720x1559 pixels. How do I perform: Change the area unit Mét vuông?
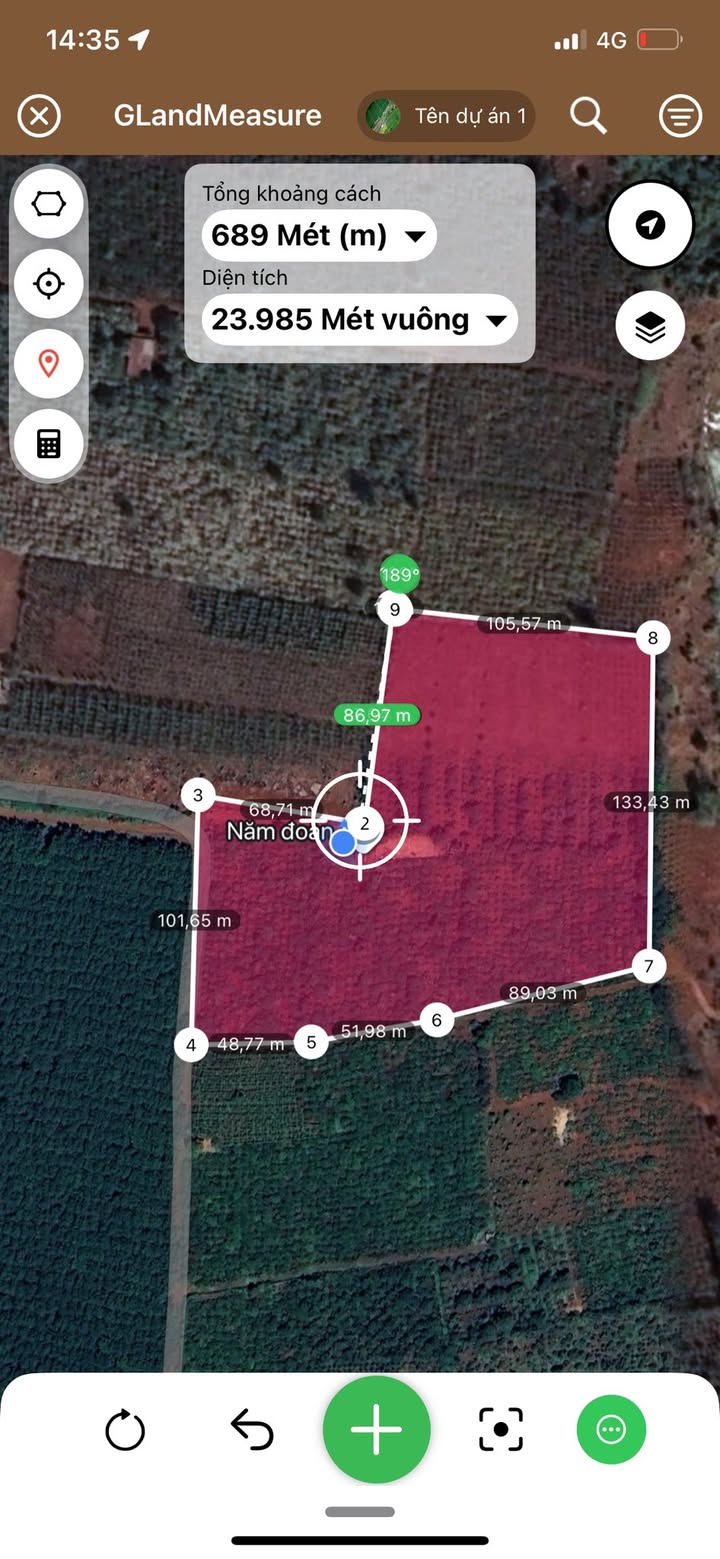pyautogui.click(x=360, y=320)
